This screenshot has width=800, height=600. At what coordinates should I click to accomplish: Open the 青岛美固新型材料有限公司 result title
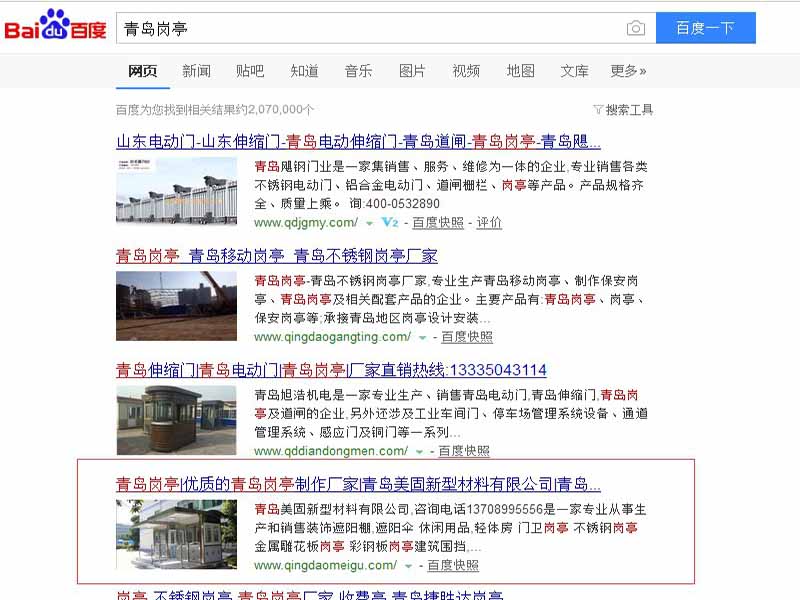(358, 485)
